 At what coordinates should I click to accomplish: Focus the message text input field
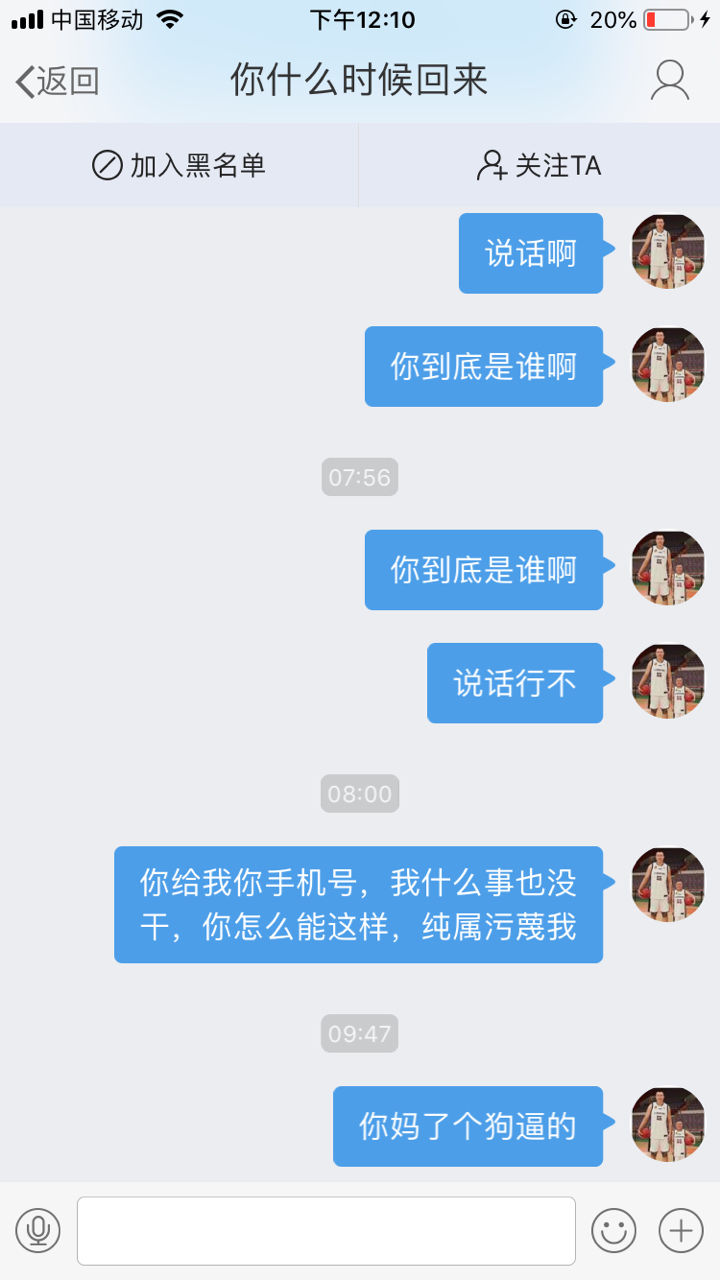coord(326,1230)
